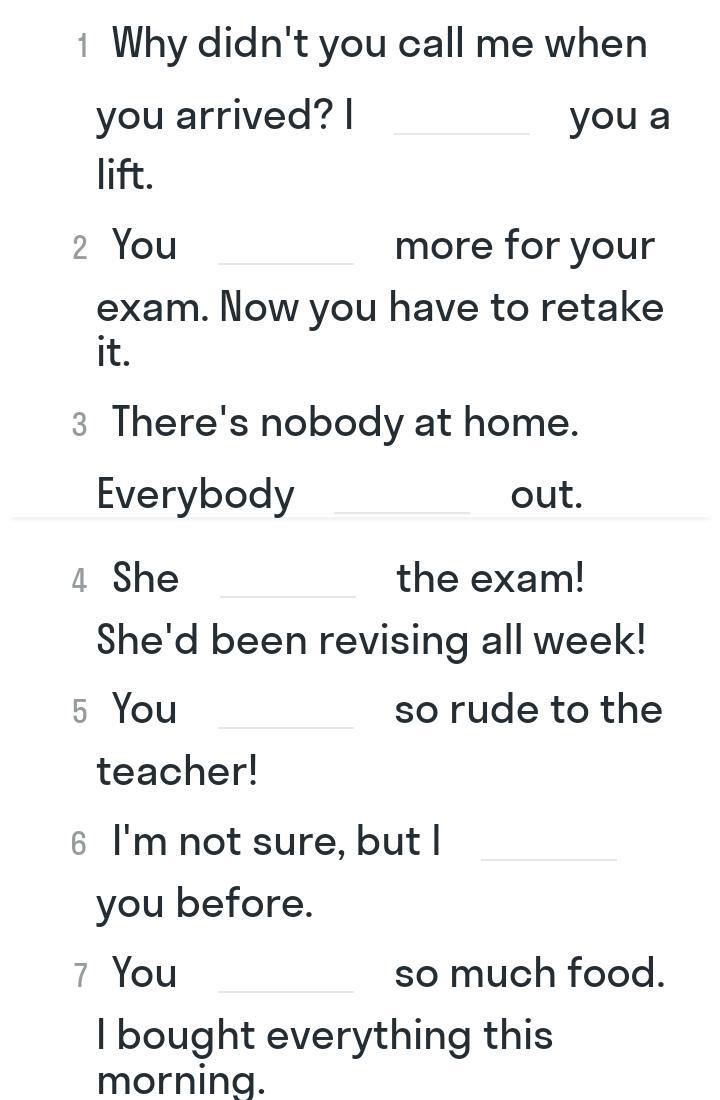This screenshot has height=1100, width=720.
Task: Tap the blank after "Everybody"
Action: [402, 495]
